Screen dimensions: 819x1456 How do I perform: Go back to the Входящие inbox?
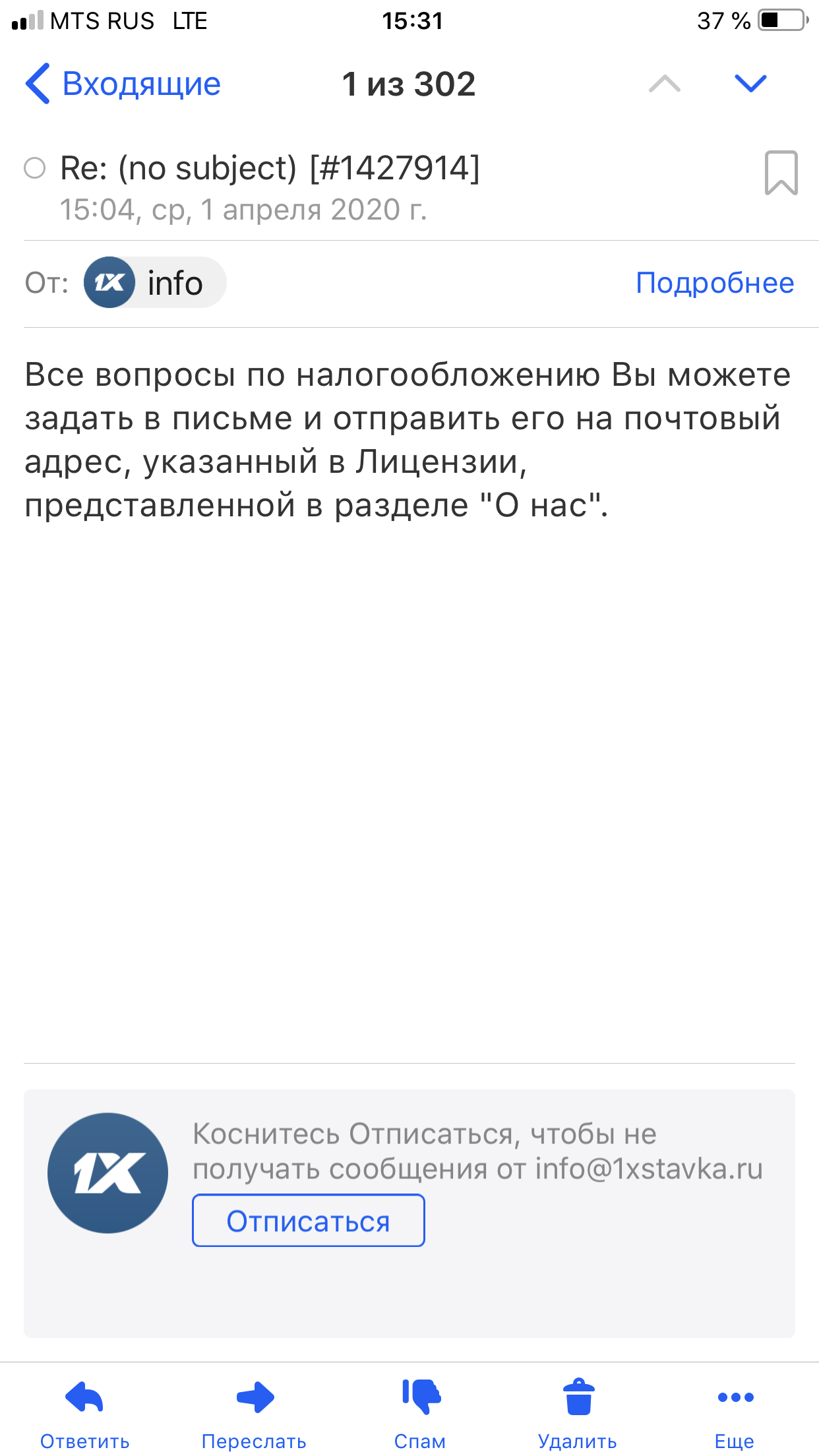click(123, 84)
